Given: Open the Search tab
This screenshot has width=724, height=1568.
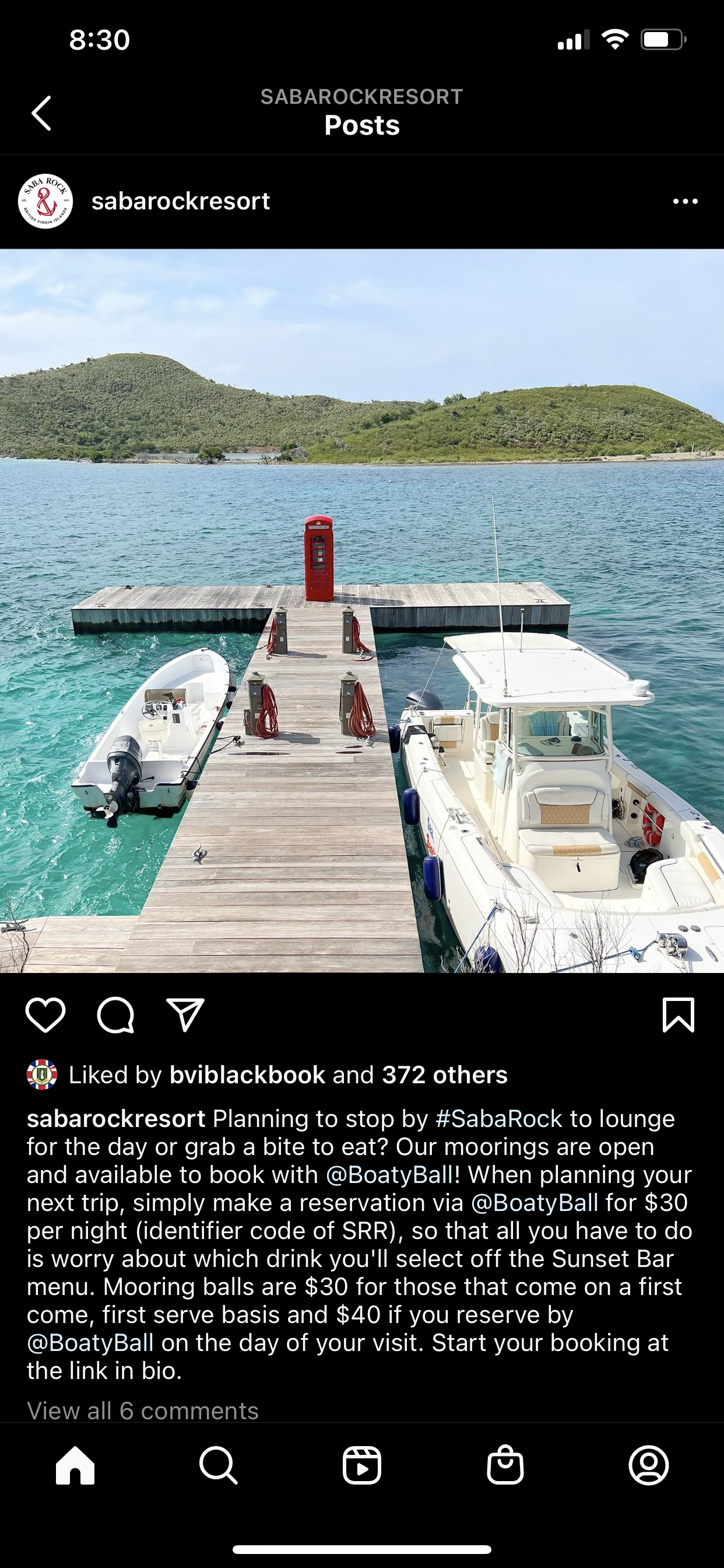Looking at the screenshot, I should (x=219, y=1465).
